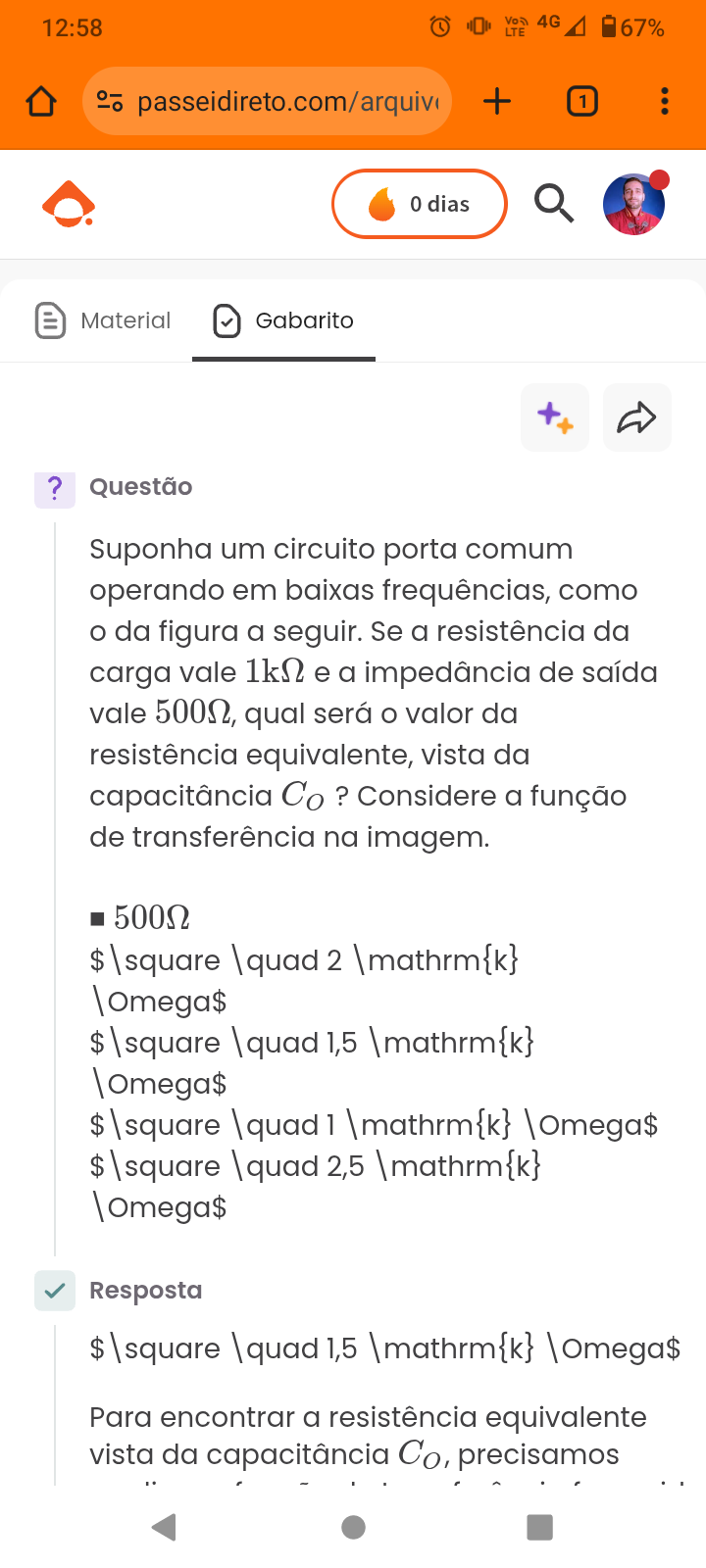706x1568 pixels.
Task: Tap the browser home icon
Action: point(41,101)
